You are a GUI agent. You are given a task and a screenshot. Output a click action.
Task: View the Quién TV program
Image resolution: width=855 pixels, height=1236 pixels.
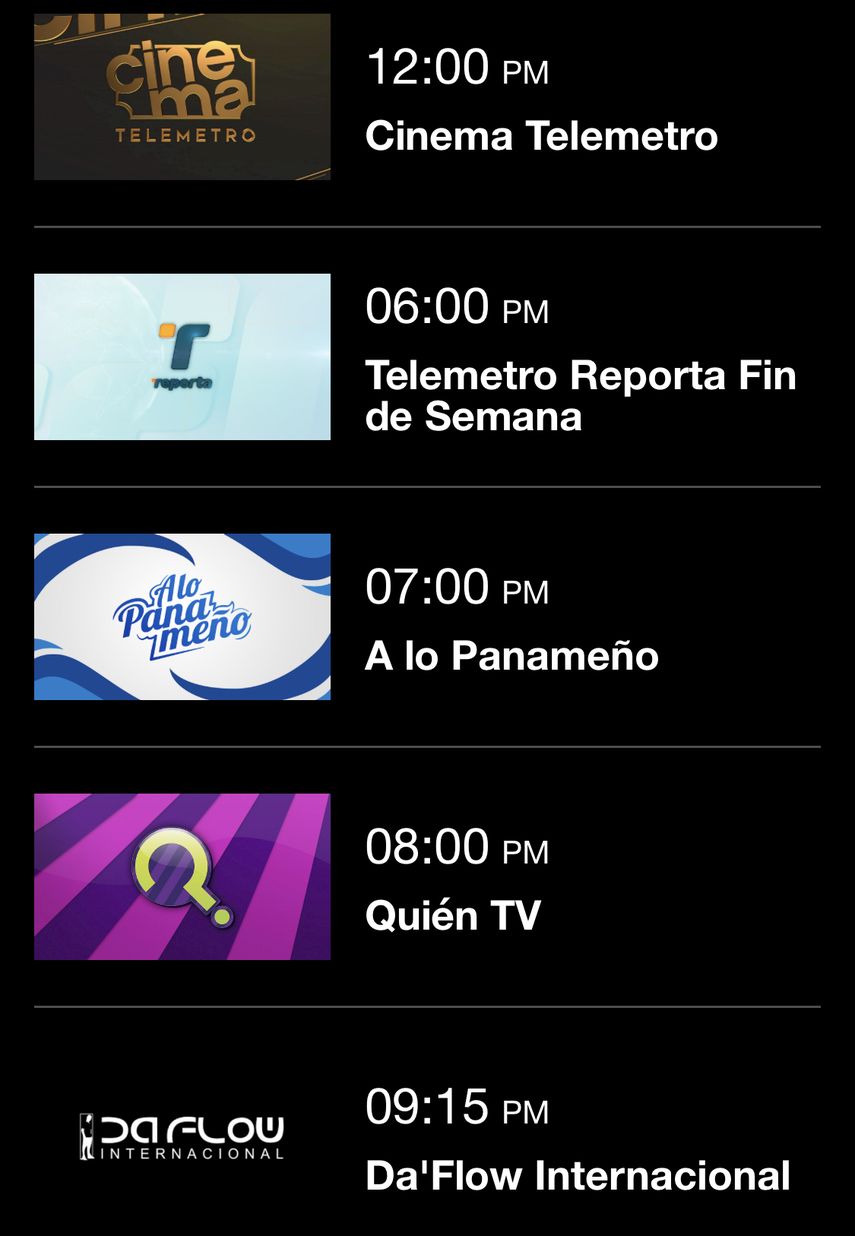point(453,915)
